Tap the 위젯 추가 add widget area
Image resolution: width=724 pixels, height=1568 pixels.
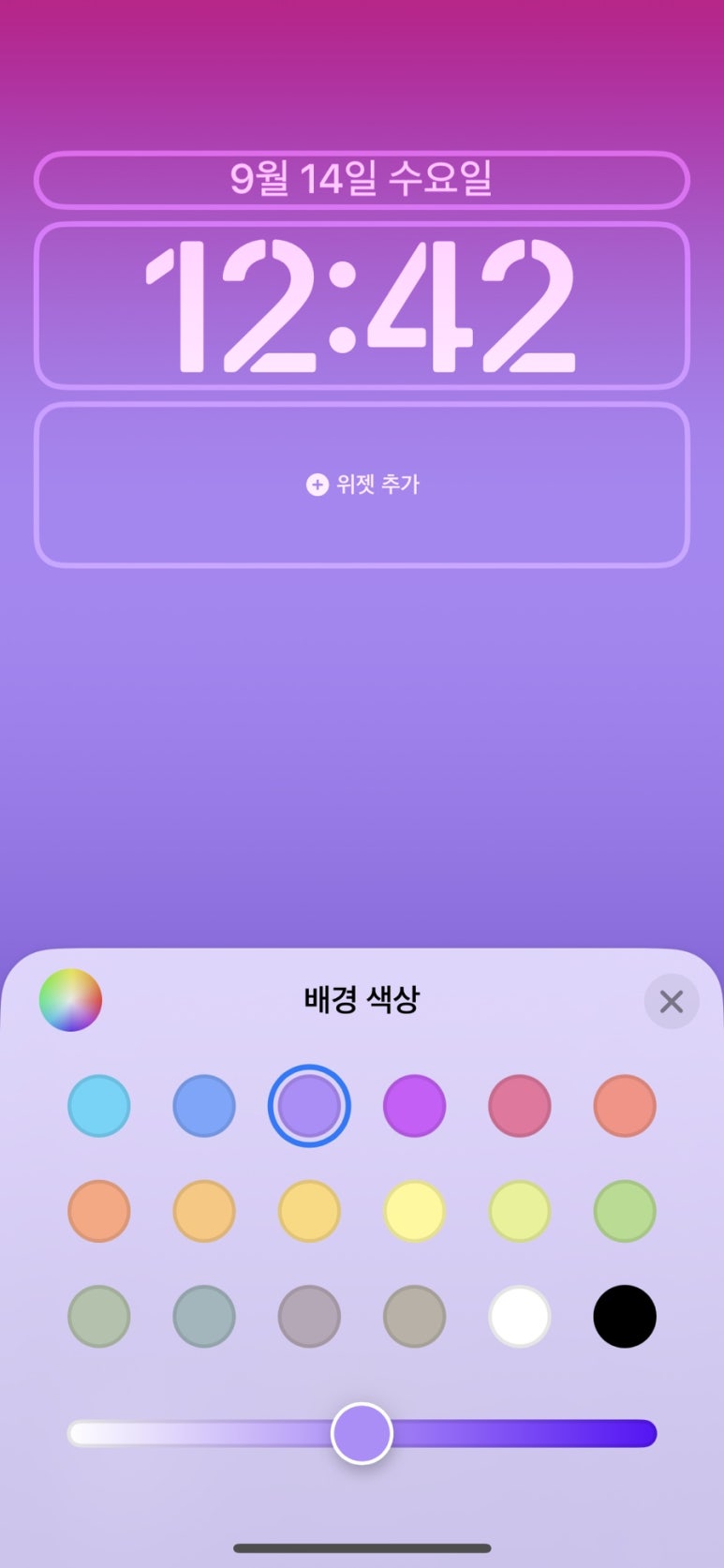click(362, 485)
